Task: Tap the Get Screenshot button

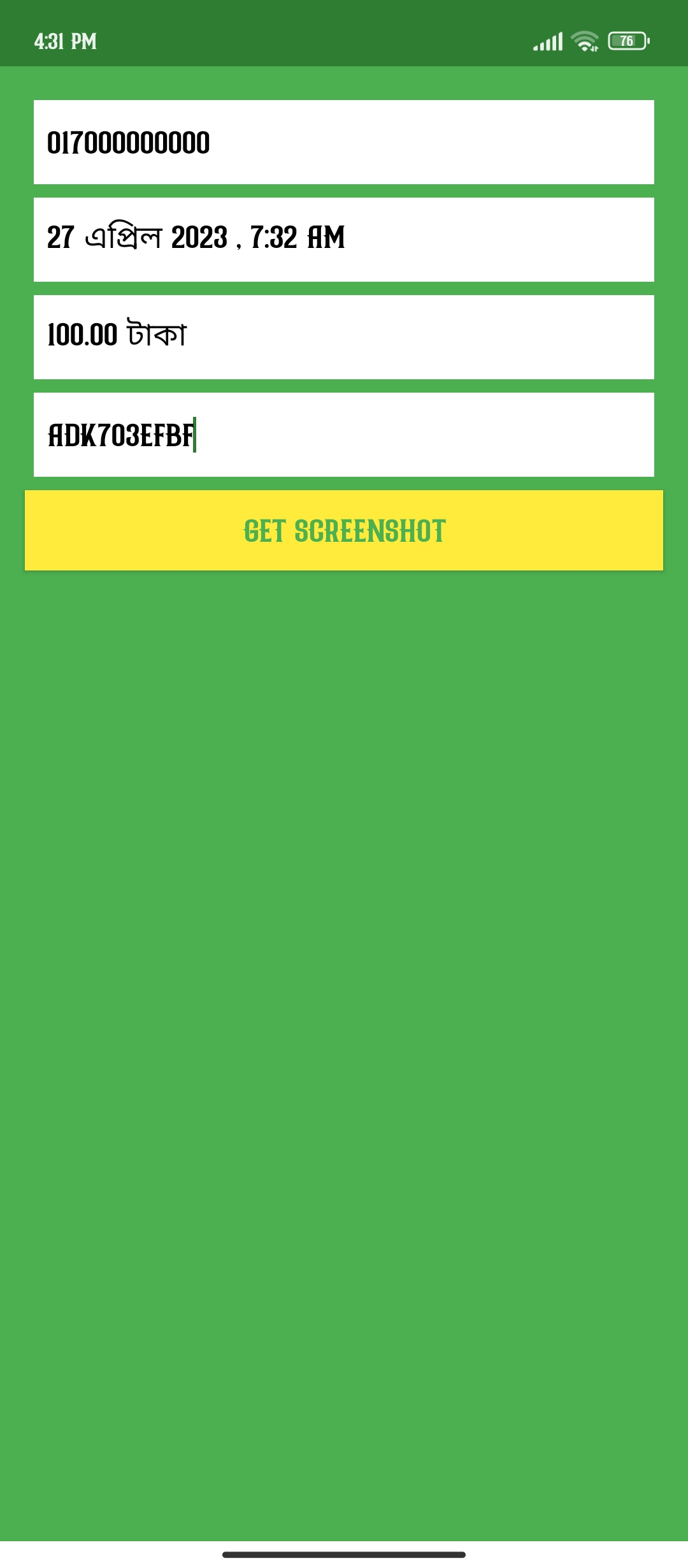Action: point(344,530)
